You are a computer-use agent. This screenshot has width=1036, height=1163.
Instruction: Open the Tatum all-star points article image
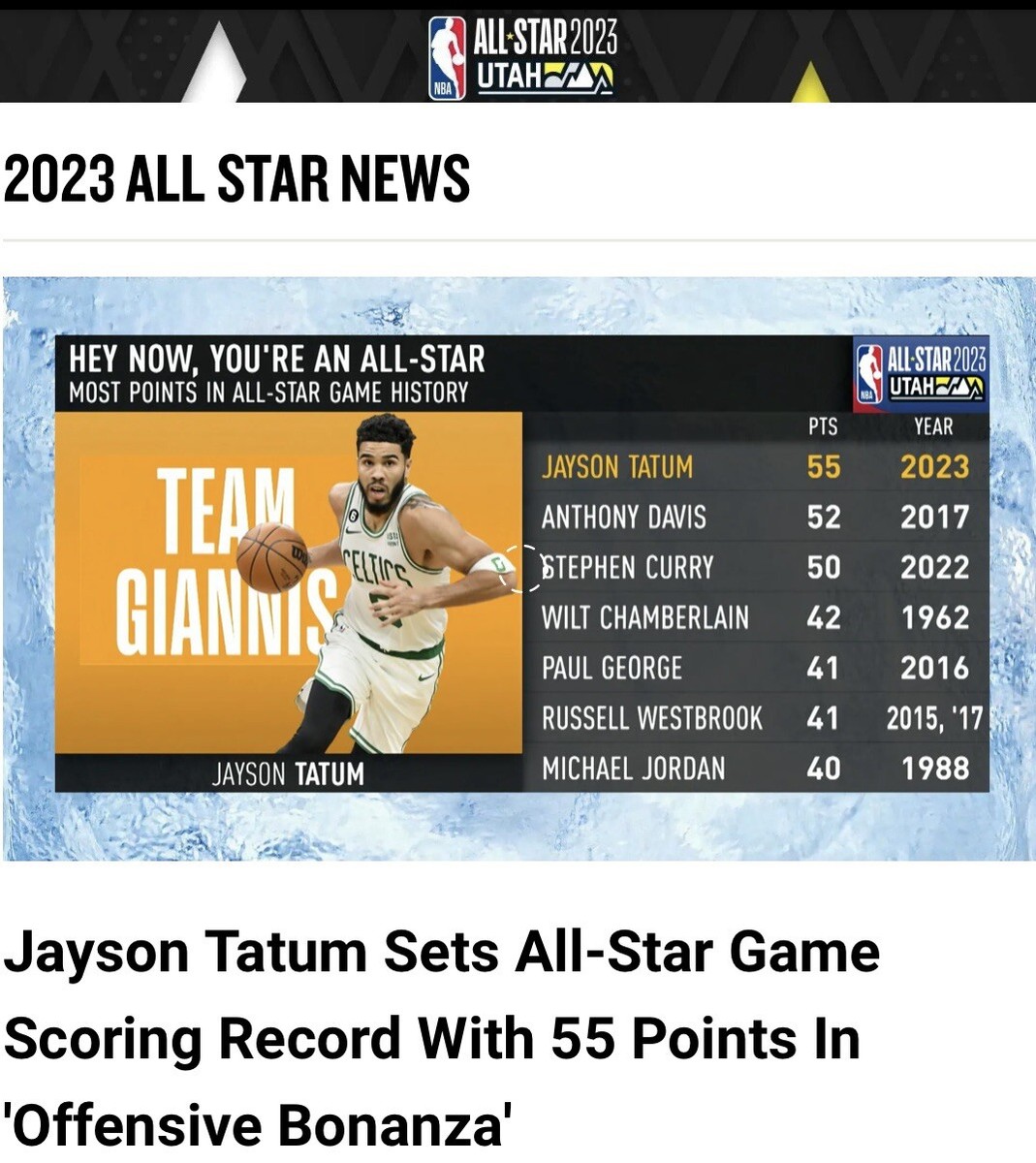[x=518, y=568]
